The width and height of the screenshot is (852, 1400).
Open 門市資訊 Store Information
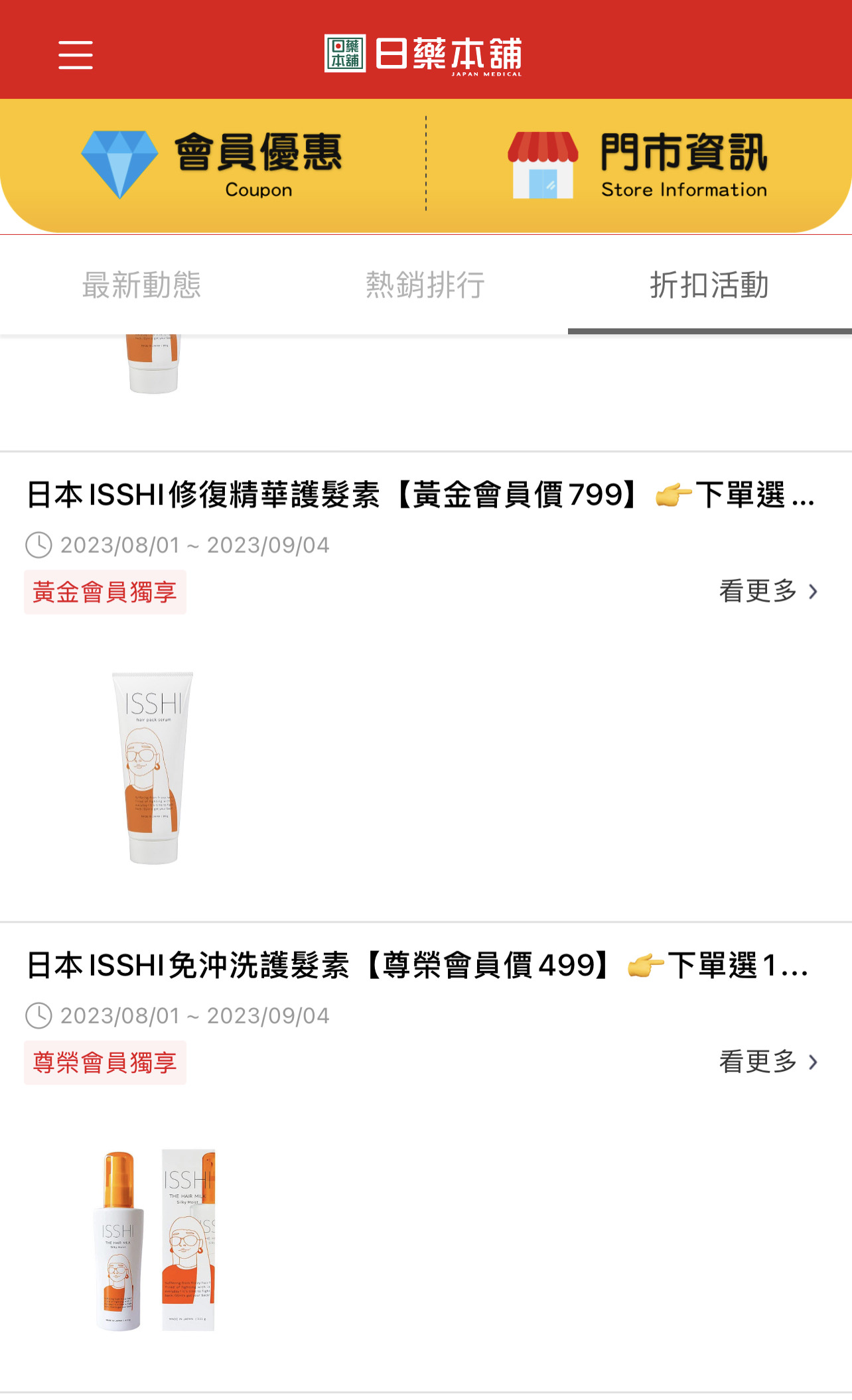637,165
